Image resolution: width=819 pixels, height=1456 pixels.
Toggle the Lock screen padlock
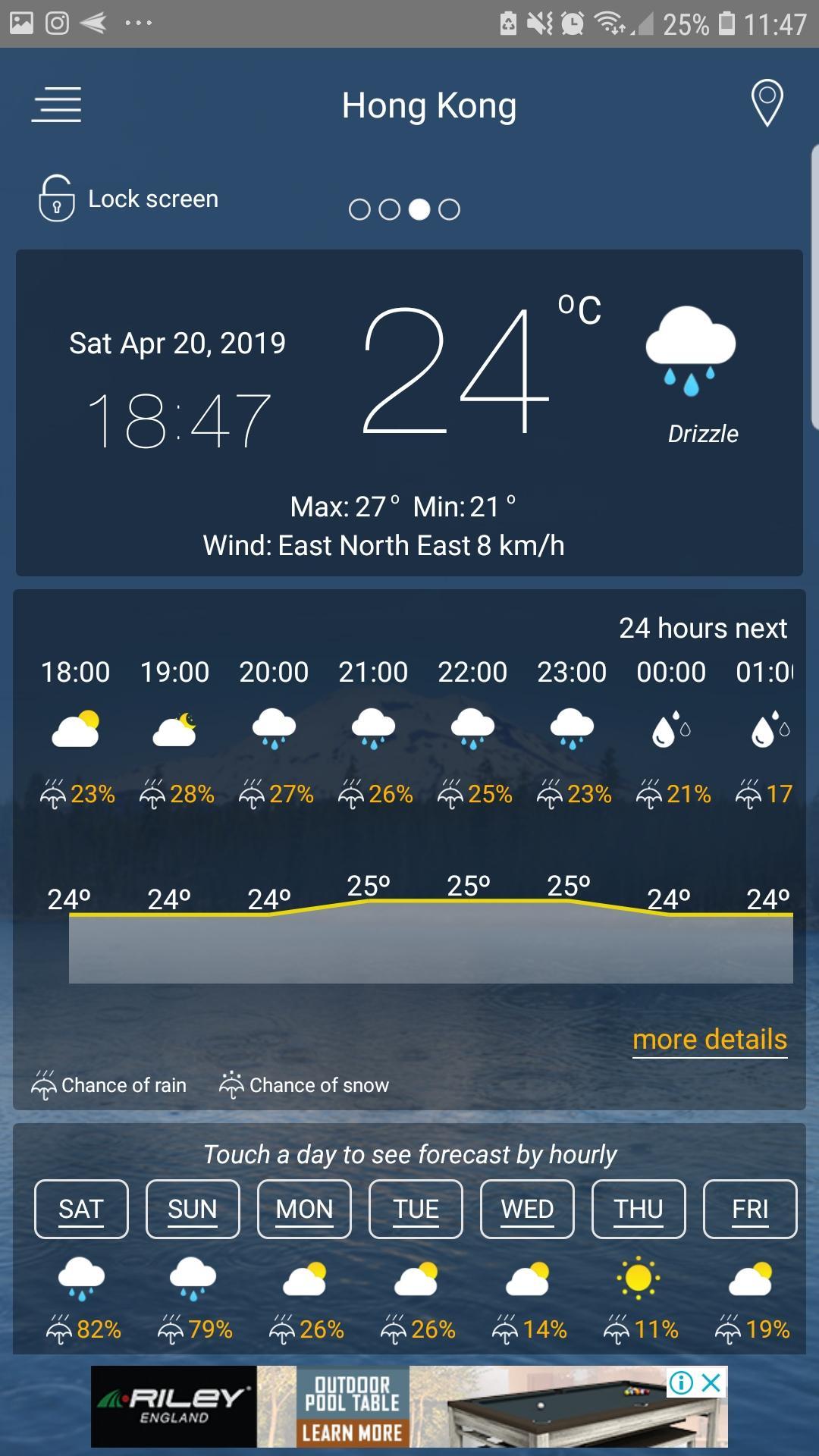pyautogui.click(x=57, y=198)
